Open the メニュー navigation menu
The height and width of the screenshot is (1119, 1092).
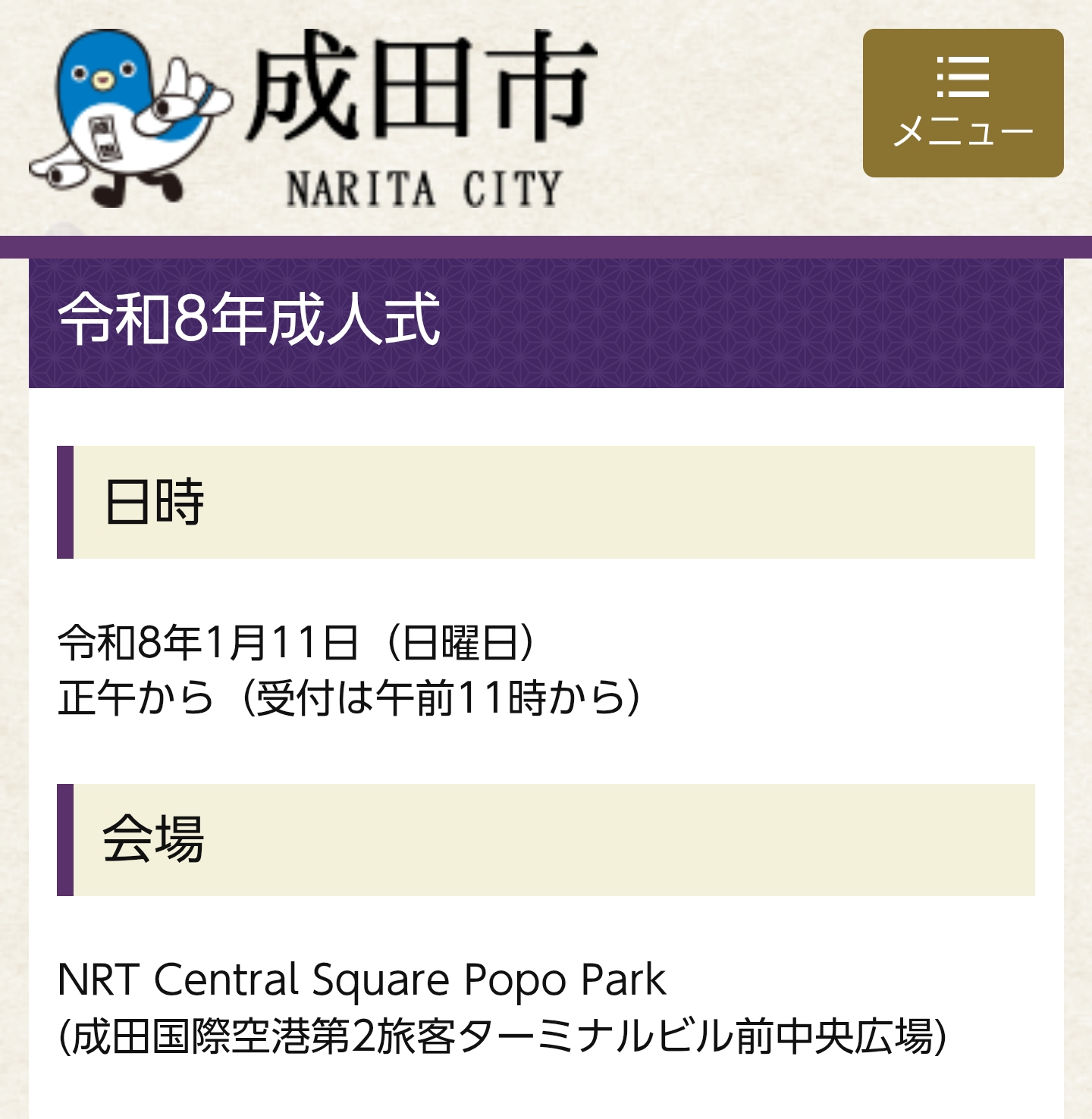coord(962,103)
